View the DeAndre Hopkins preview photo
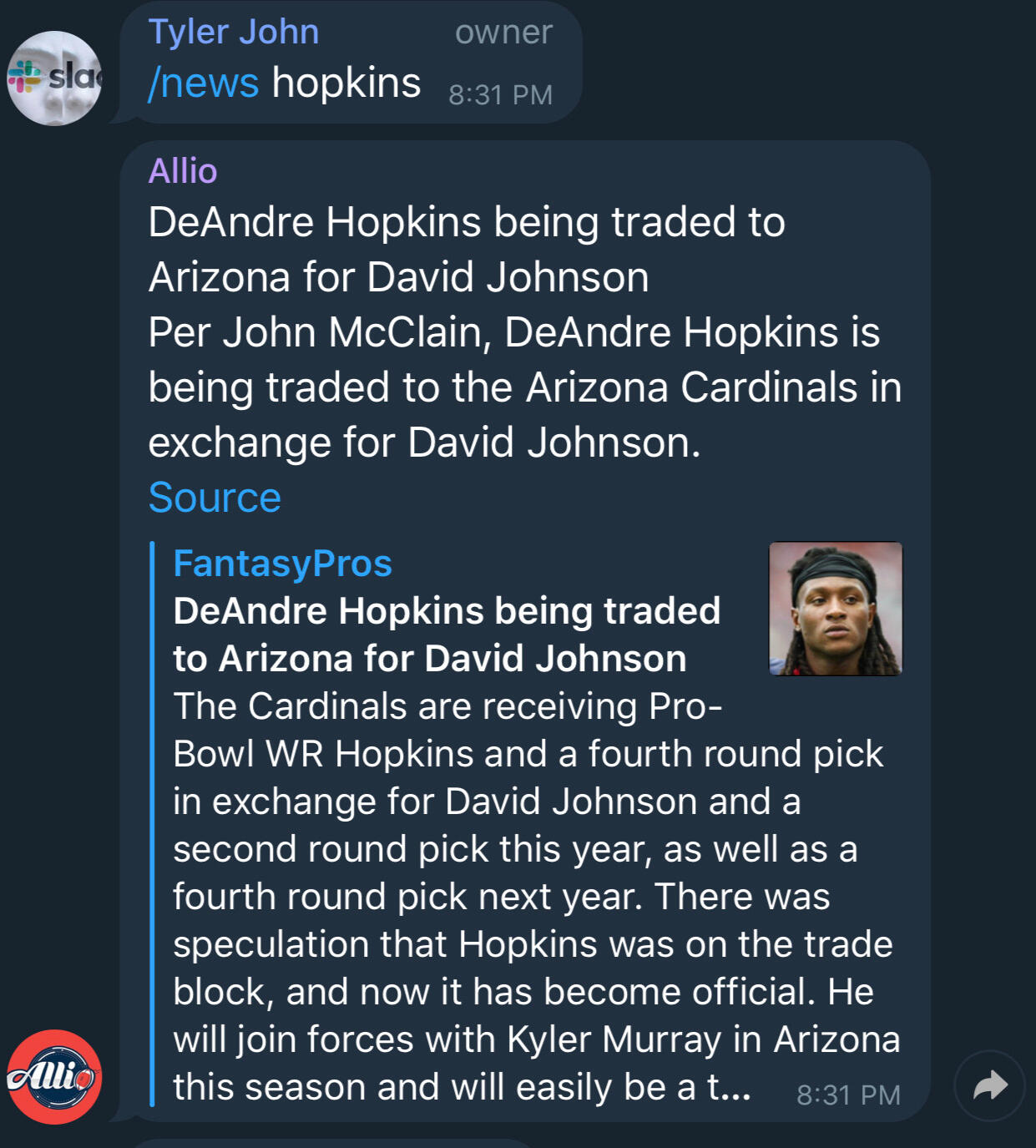 835,608
